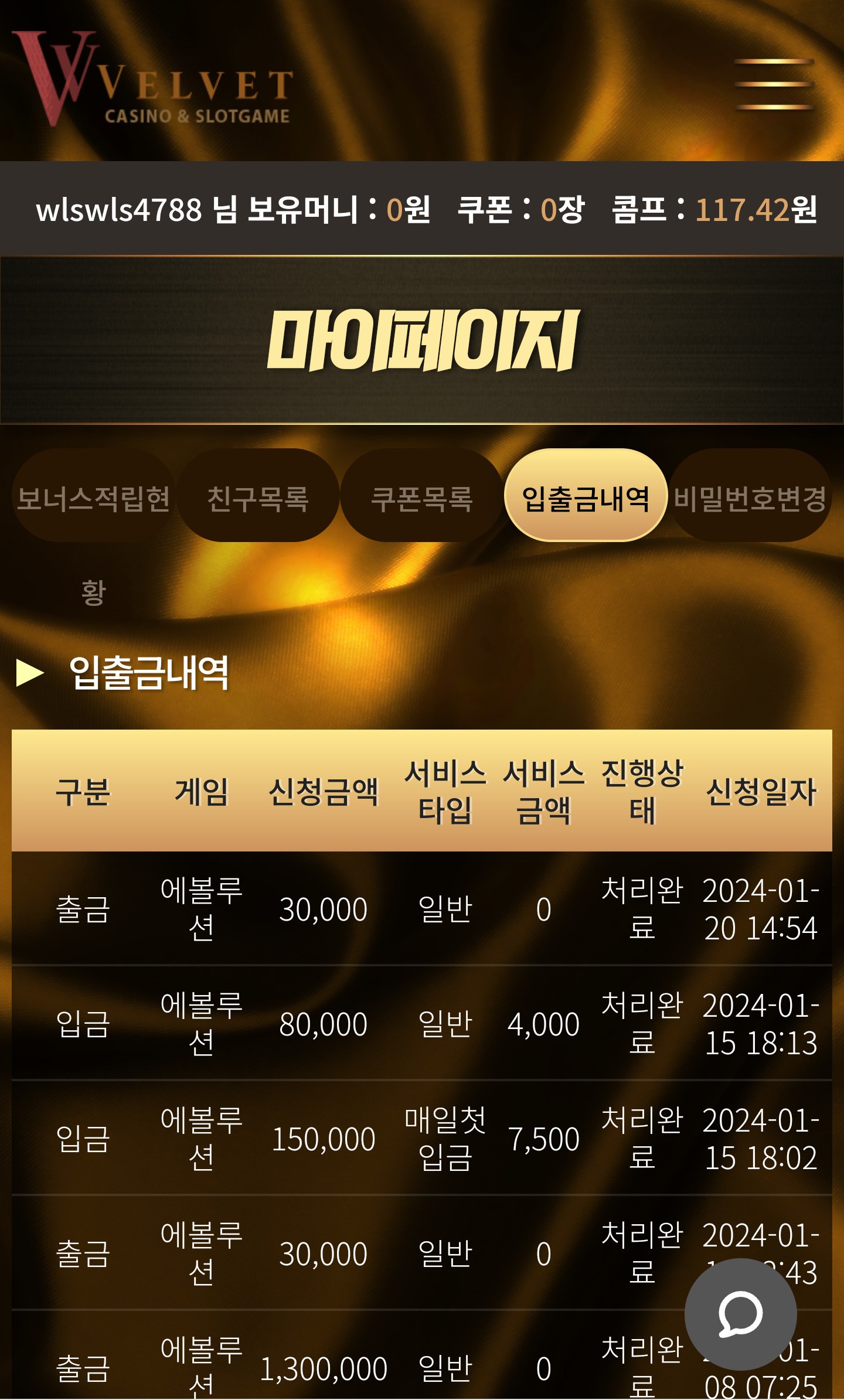Open the hamburger menu
844x1400 pixels.
(774, 84)
